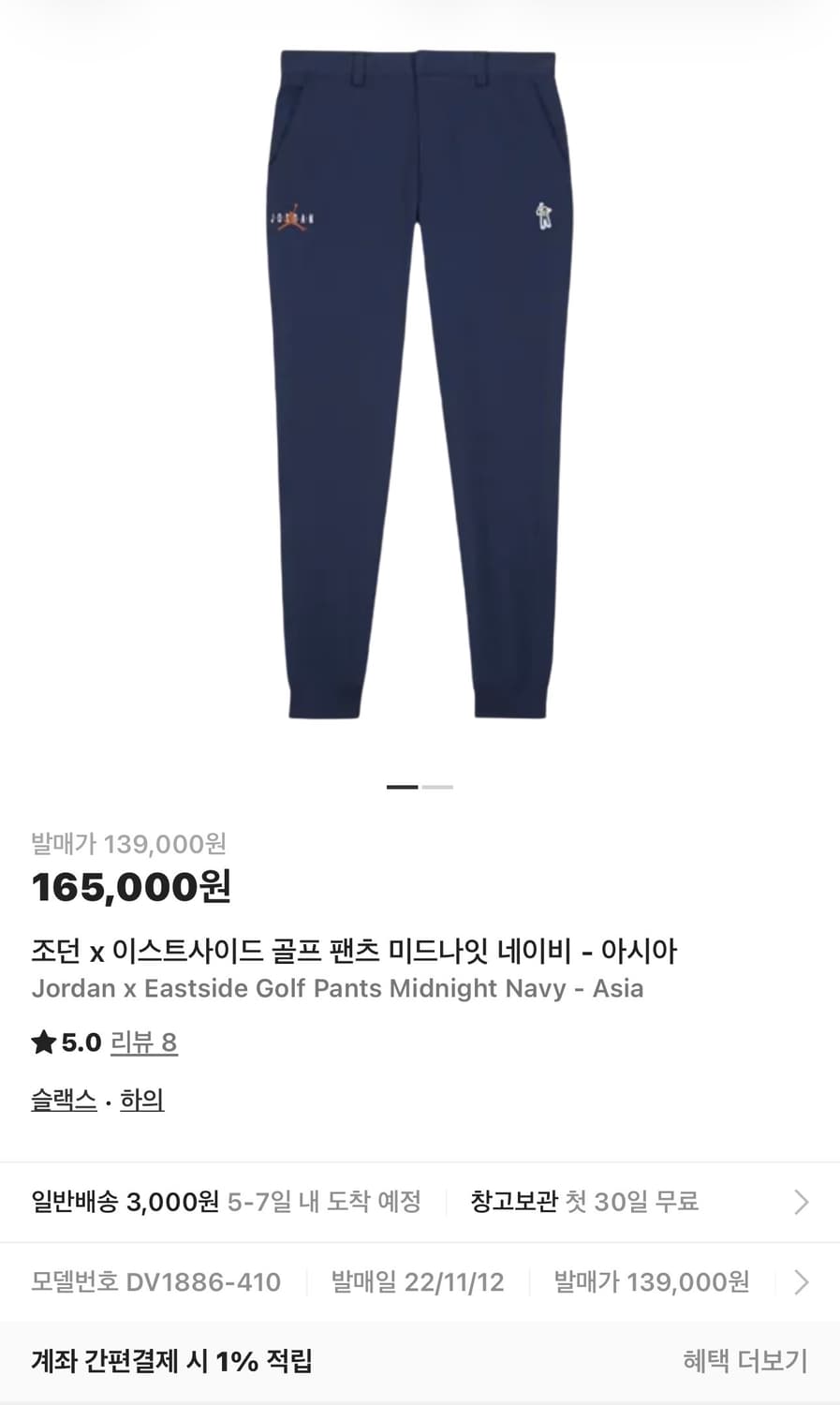Click the 5.0 rating display
840x1405 pixels.
[x=80, y=1043]
